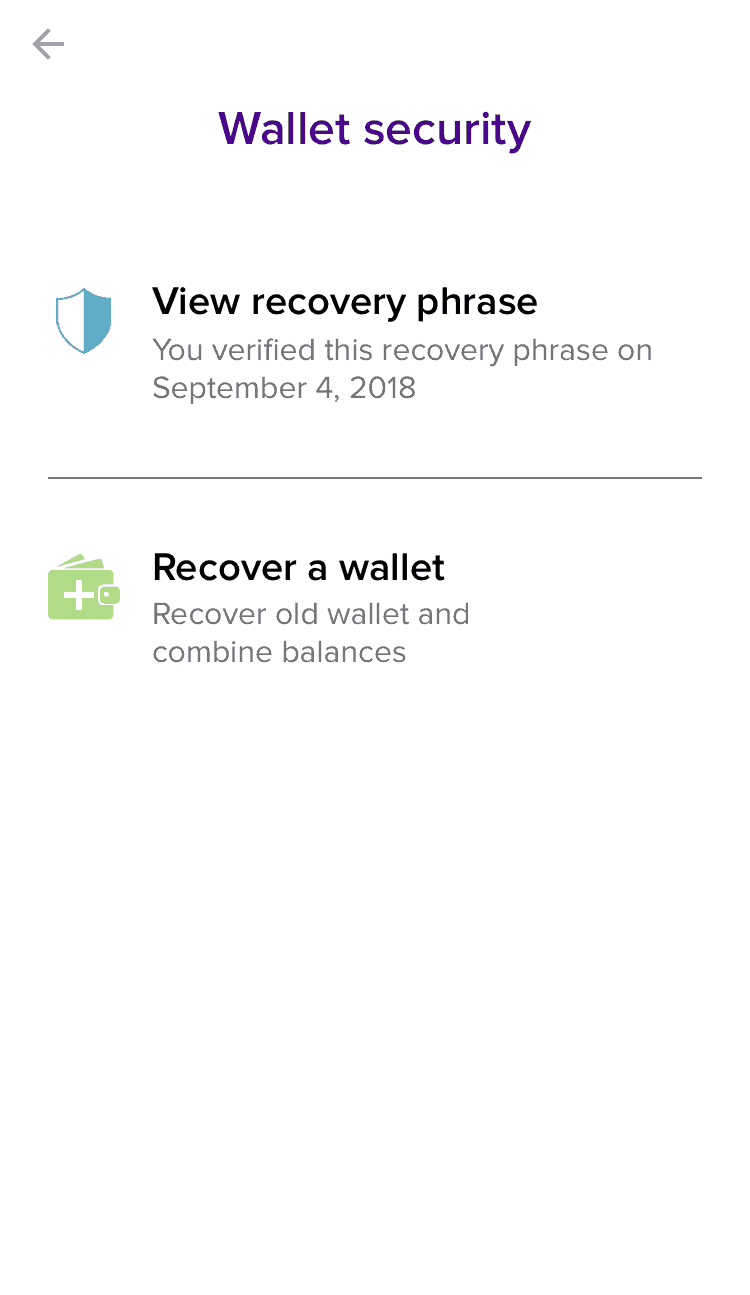Click 'Recover old wallet and combine balances' subtitle
This screenshot has height=1295, width=750.
tap(311, 632)
